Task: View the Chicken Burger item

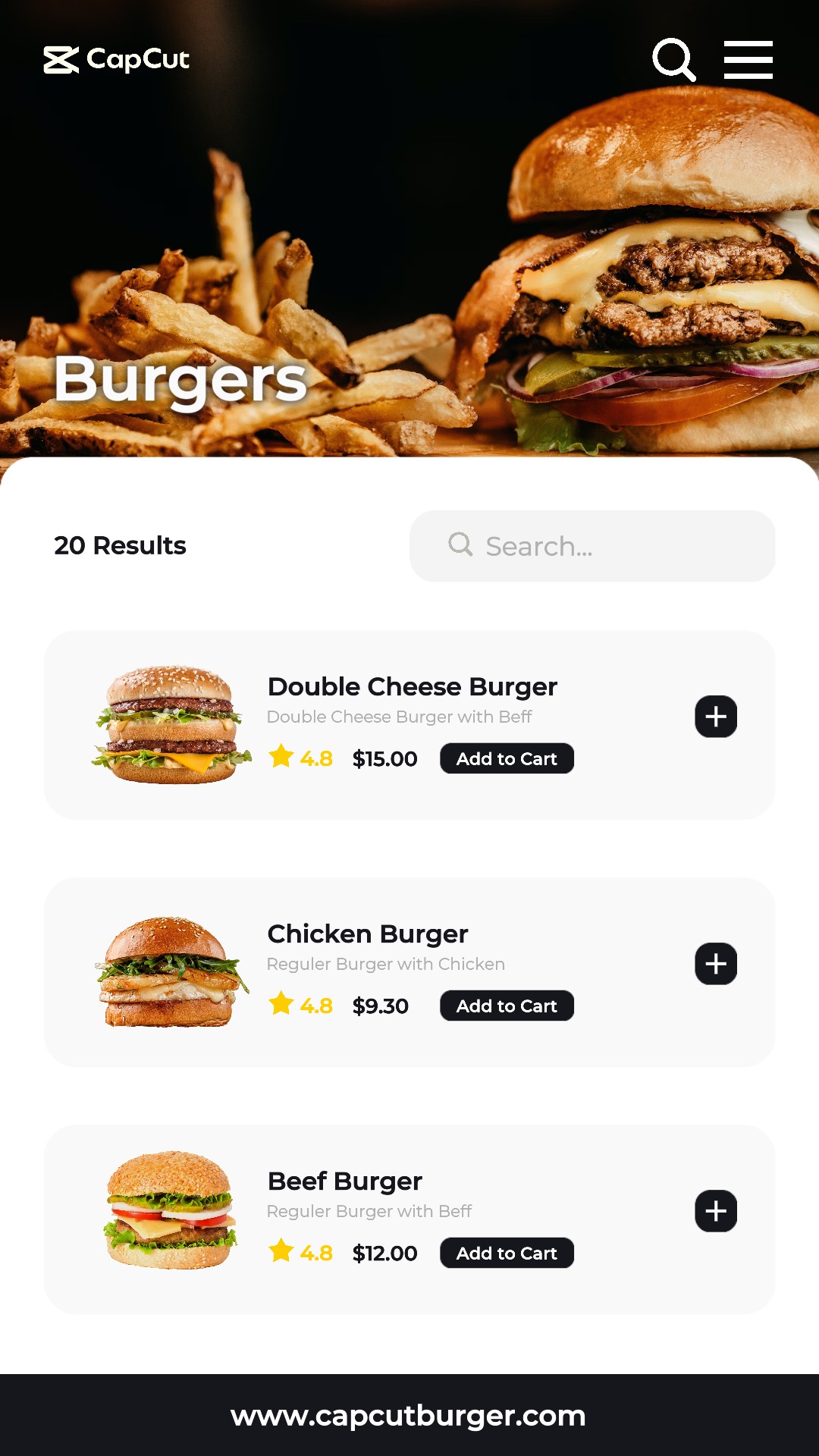Action: (x=367, y=934)
